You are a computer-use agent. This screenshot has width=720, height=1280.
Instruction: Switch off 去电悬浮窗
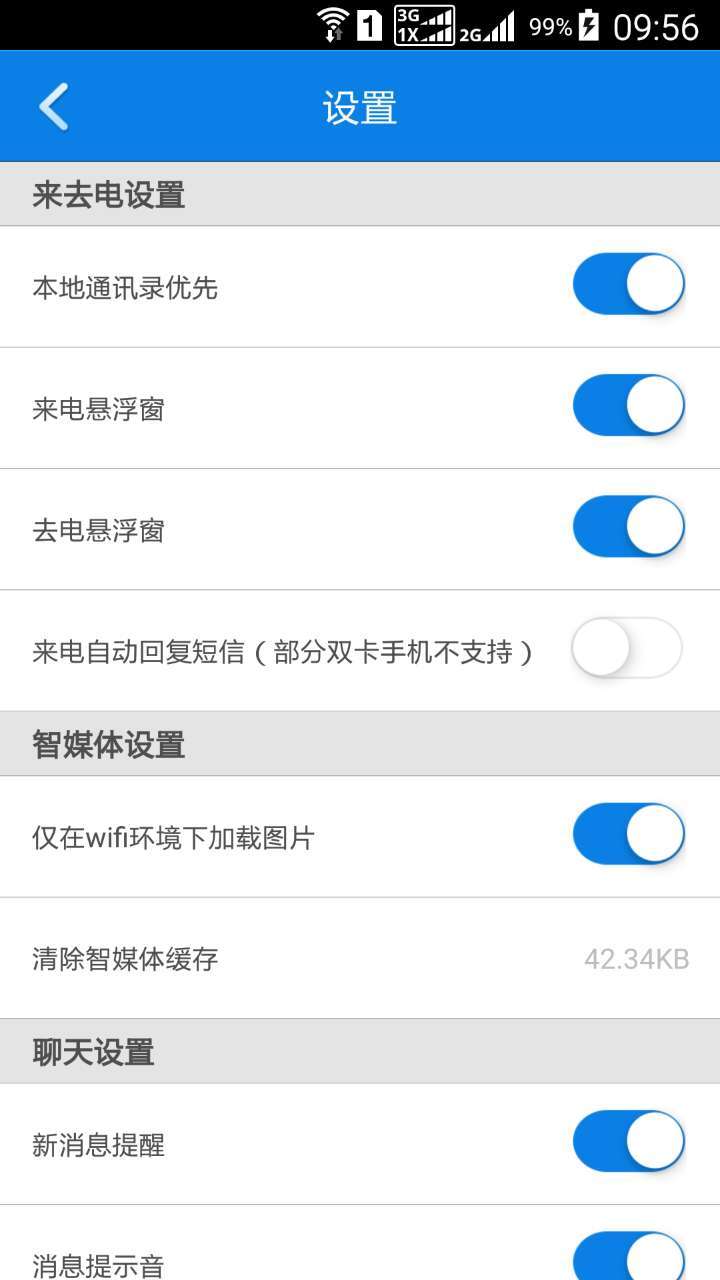point(629,526)
